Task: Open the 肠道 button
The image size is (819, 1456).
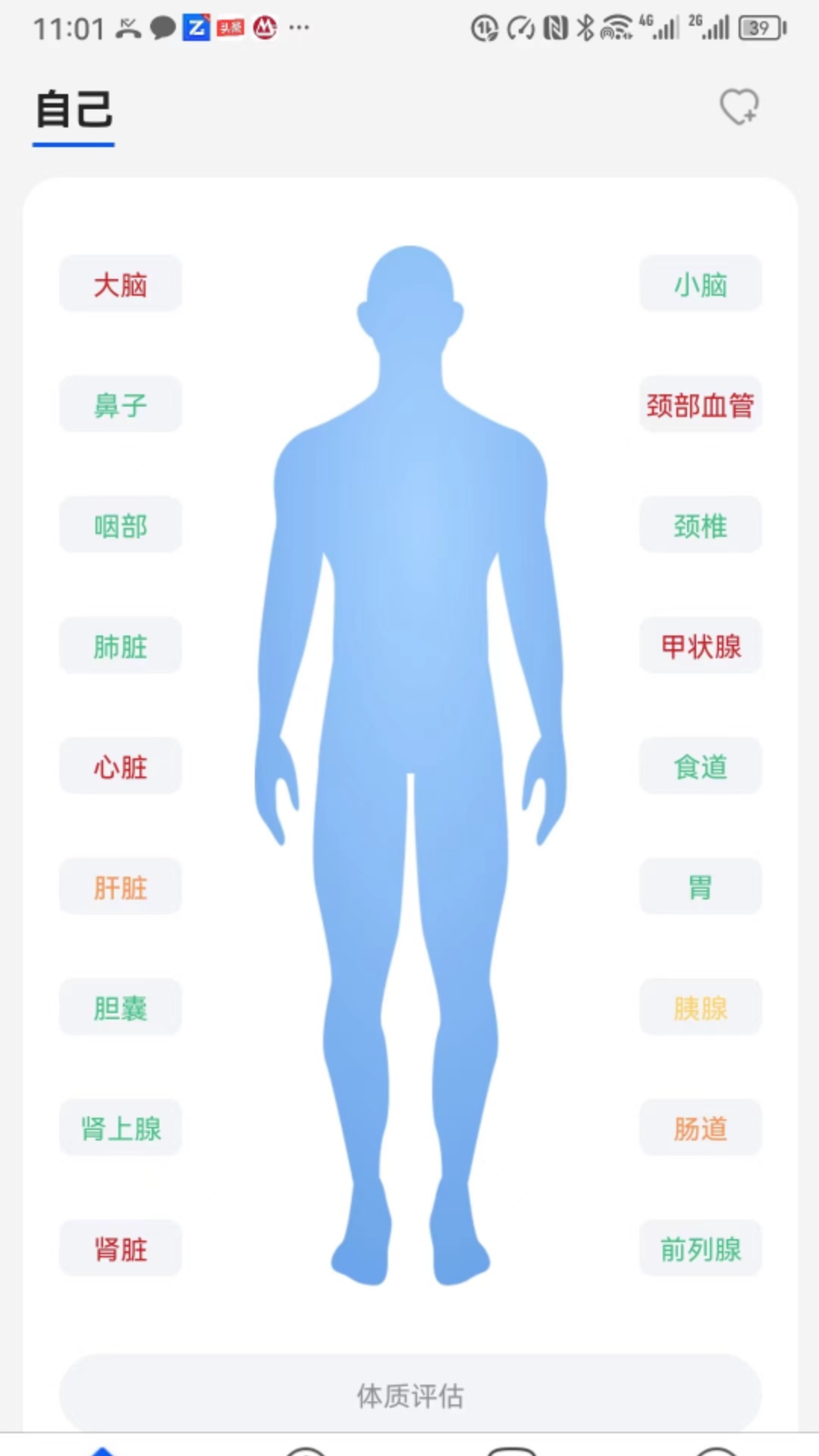Action: (700, 1128)
